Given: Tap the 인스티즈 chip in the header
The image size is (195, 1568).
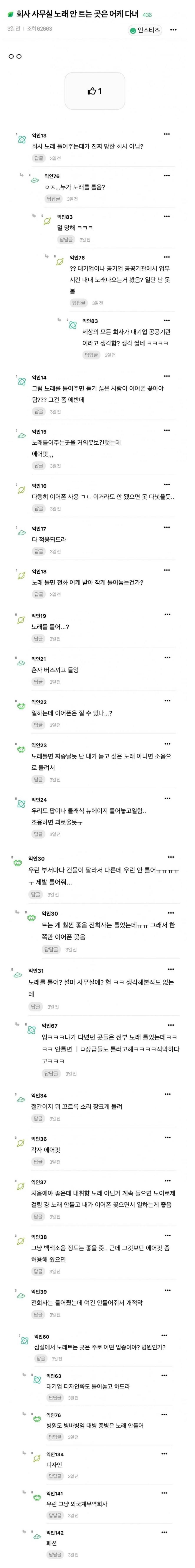Looking at the screenshot, I should (x=145, y=30).
